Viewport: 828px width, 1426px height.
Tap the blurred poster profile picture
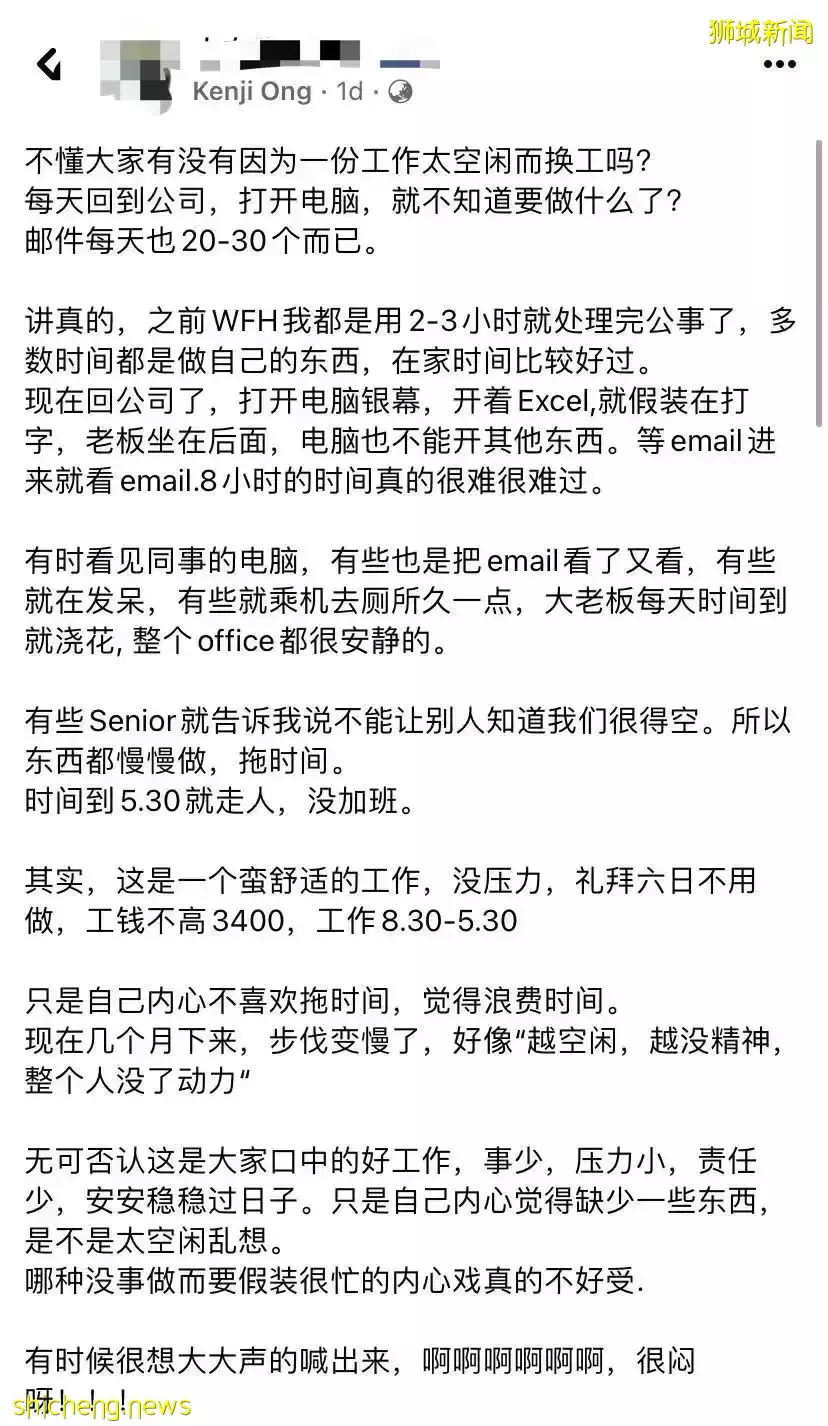coord(139,65)
